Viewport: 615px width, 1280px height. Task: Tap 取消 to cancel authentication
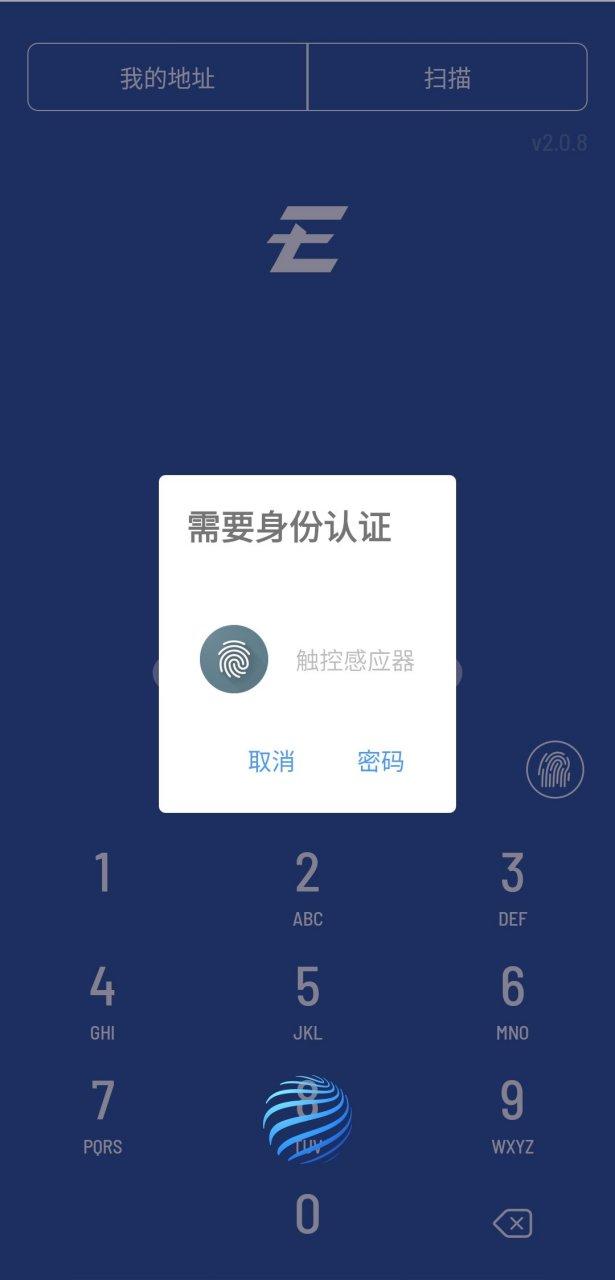click(x=271, y=761)
